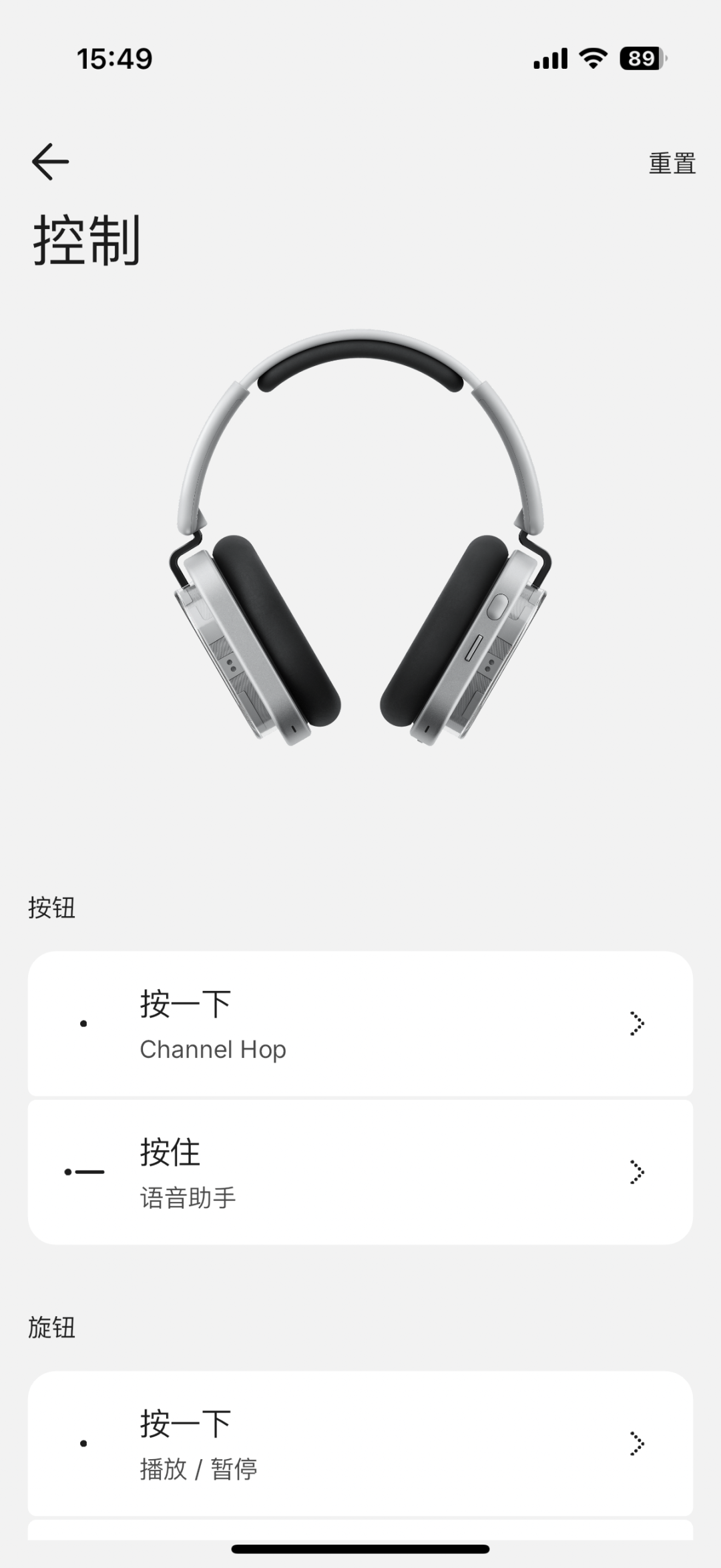Open knob 按一下 播放 / 暂停 setting

360,1444
